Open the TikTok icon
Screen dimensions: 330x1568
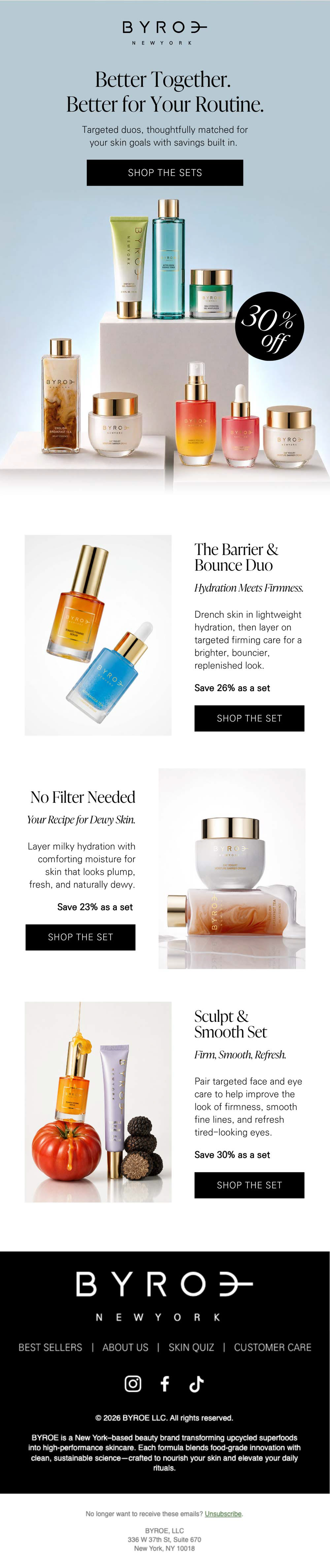pos(196,1384)
